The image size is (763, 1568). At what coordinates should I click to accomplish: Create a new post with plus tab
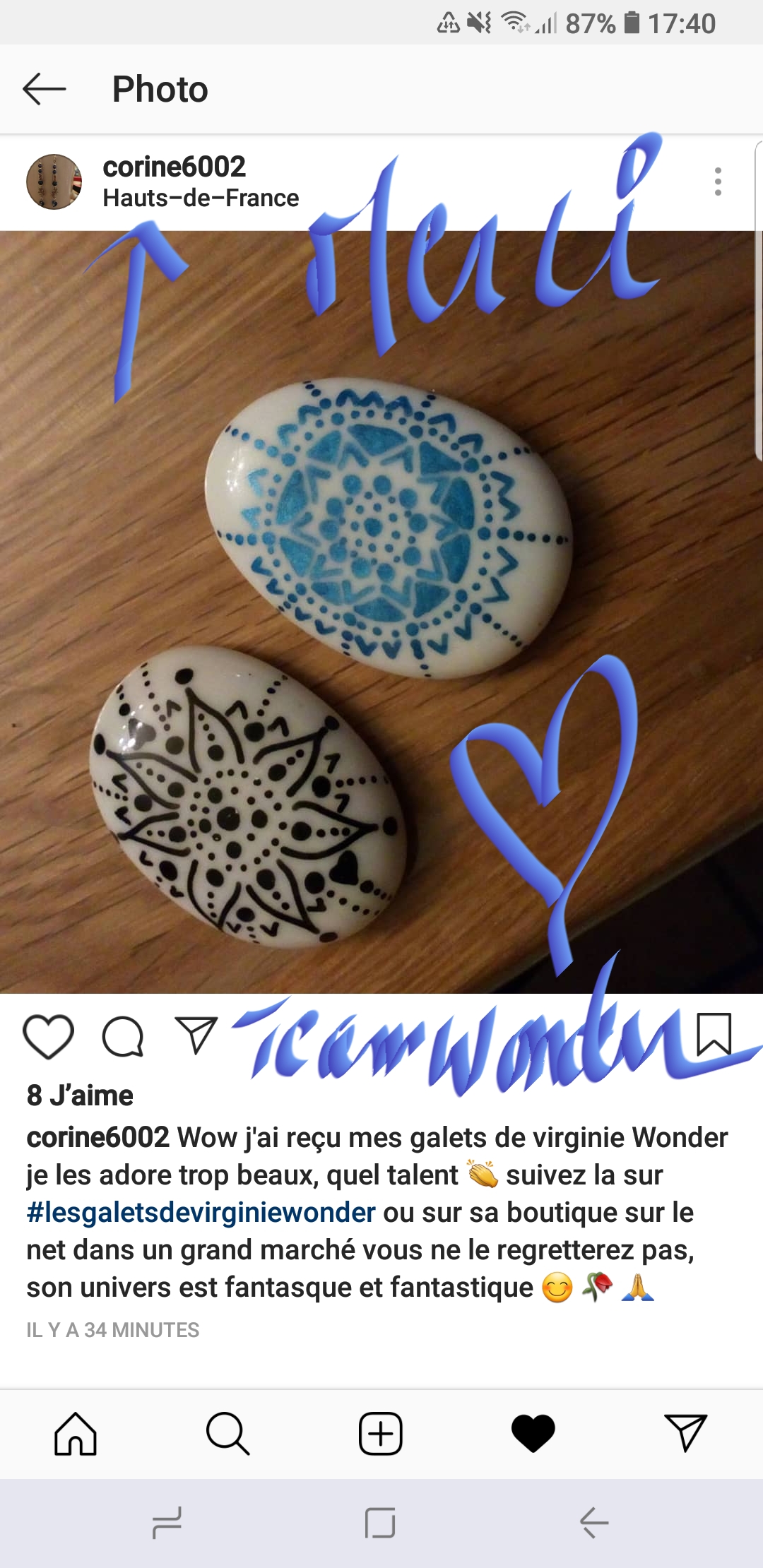pyautogui.click(x=381, y=1434)
